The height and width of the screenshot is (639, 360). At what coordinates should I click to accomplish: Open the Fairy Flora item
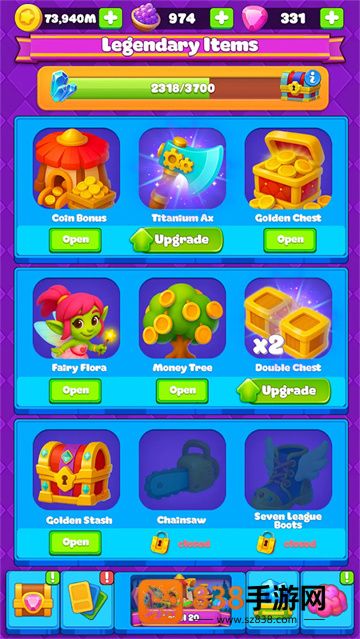(75, 390)
